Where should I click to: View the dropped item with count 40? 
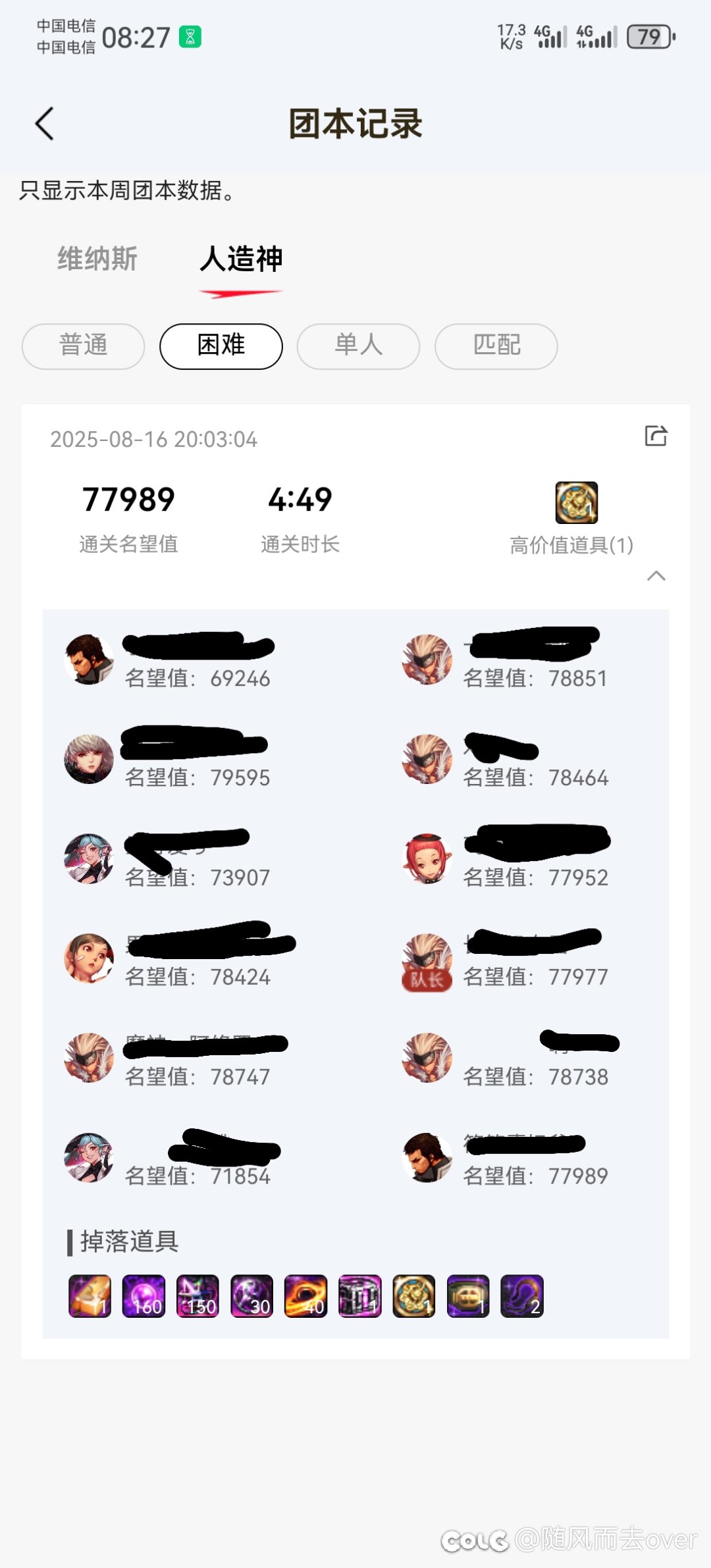(305, 1296)
